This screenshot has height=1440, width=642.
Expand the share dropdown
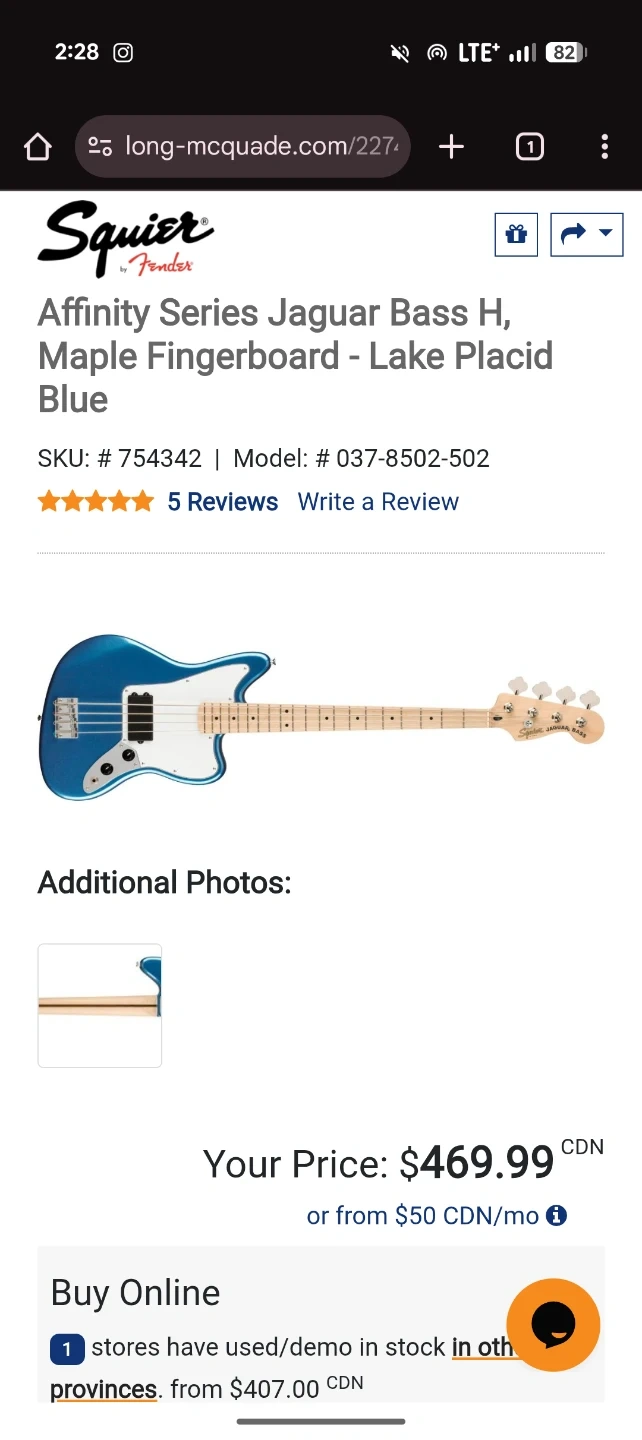pos(587,235)
